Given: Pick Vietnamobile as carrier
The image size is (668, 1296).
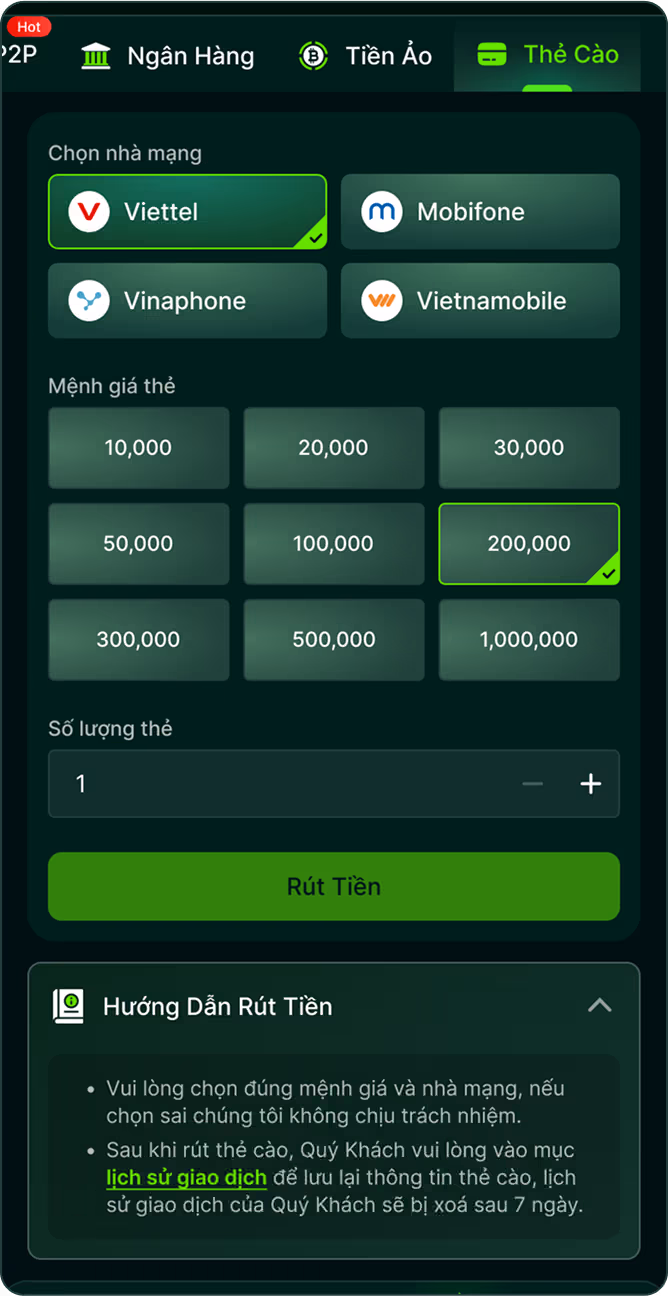Looking at the screenshot, I should click(x=480, y=301).
